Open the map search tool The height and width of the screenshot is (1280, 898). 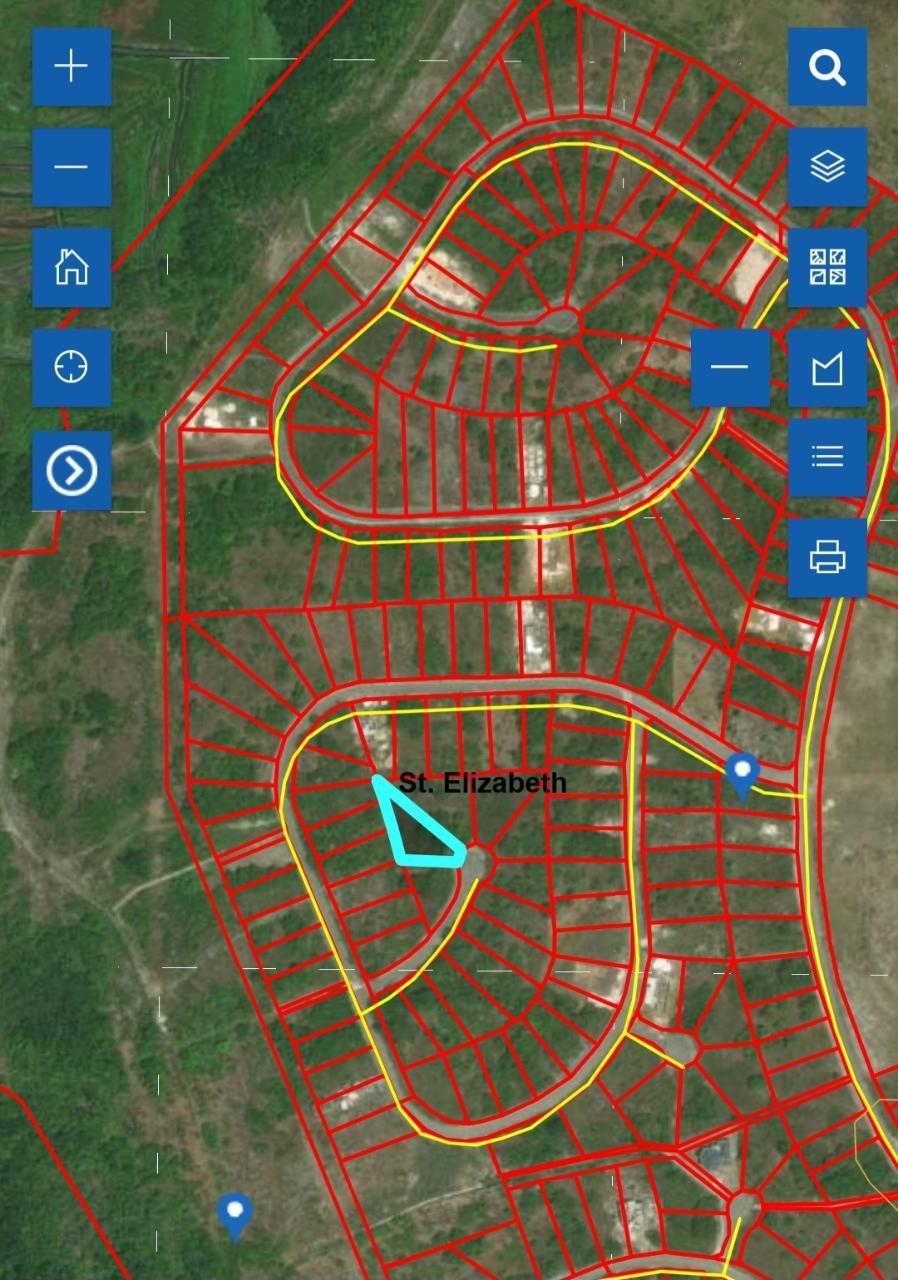tap(827, 67)
